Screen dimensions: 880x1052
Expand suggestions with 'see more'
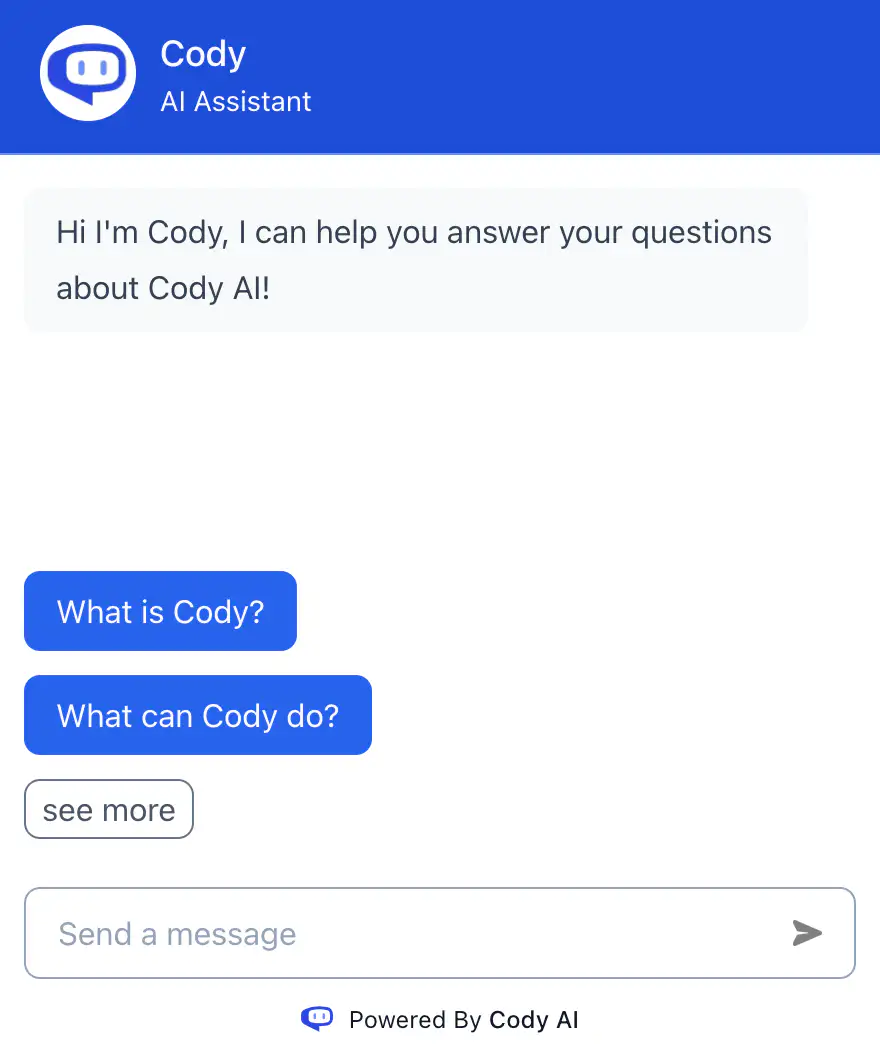(108, 809)
